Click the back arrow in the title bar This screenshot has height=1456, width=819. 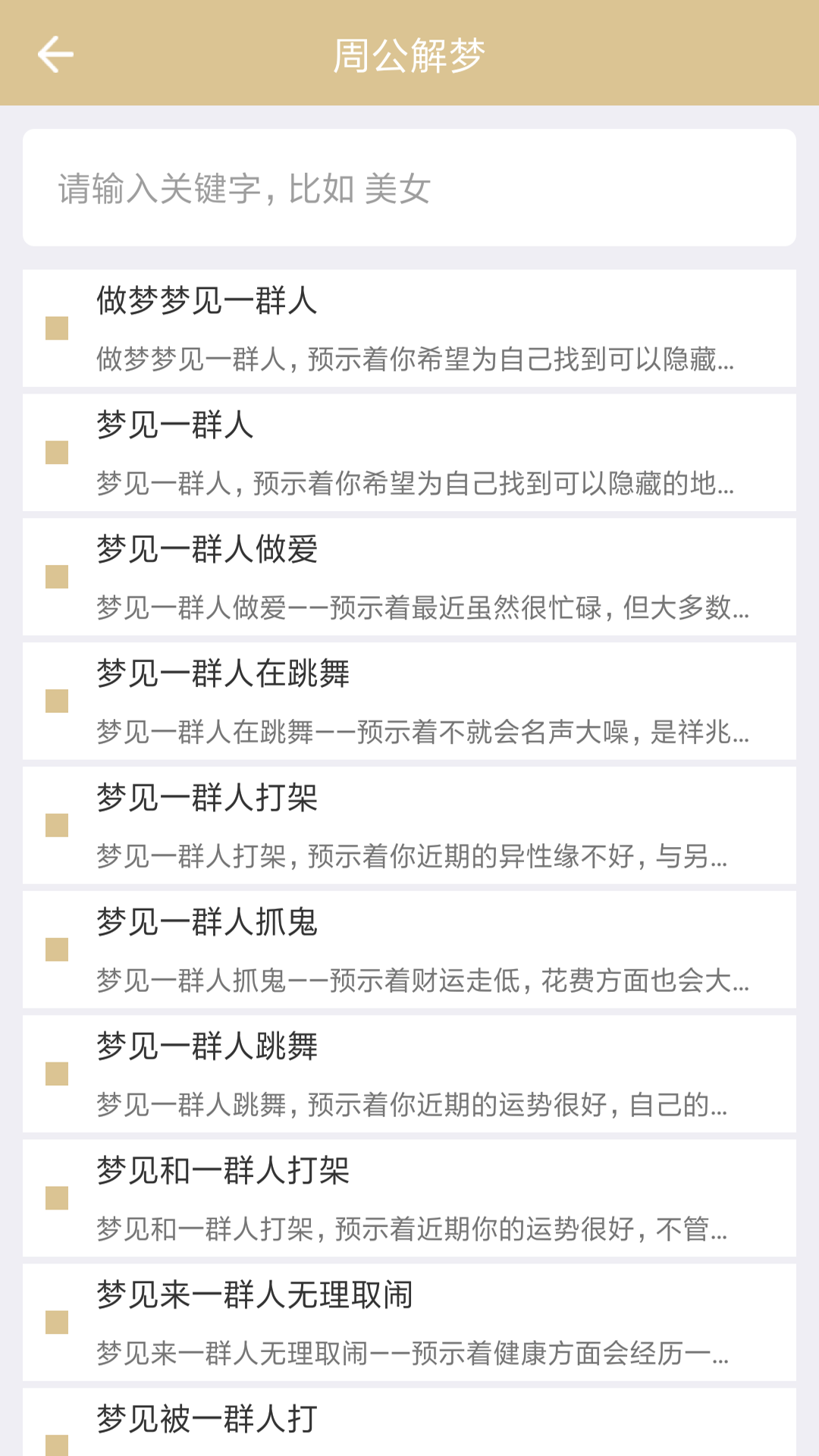click(x=54, y=54)
